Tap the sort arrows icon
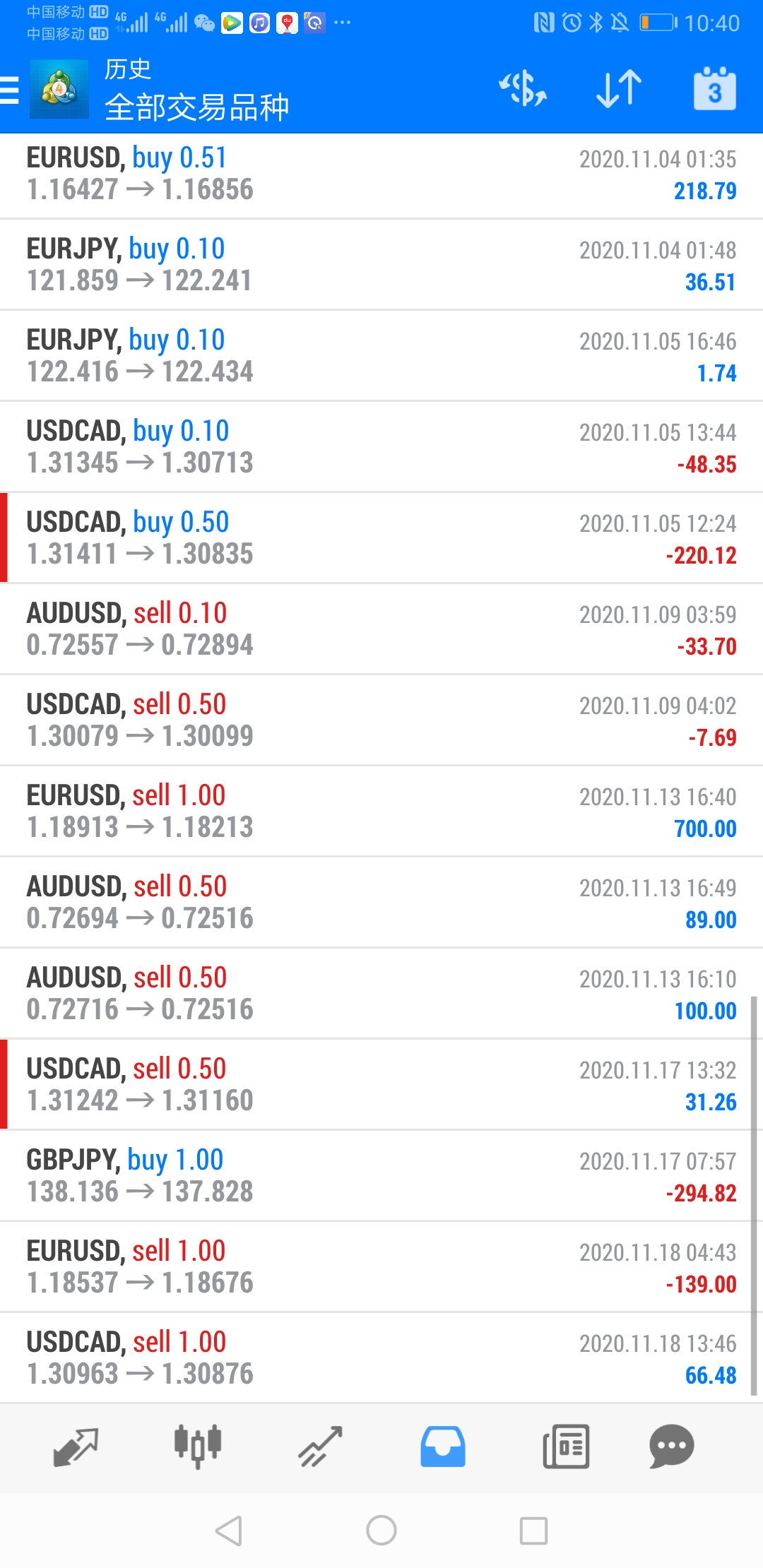The width and height of the screenshot is (763, 1568). pyautogui.click(x=619, y=89)
